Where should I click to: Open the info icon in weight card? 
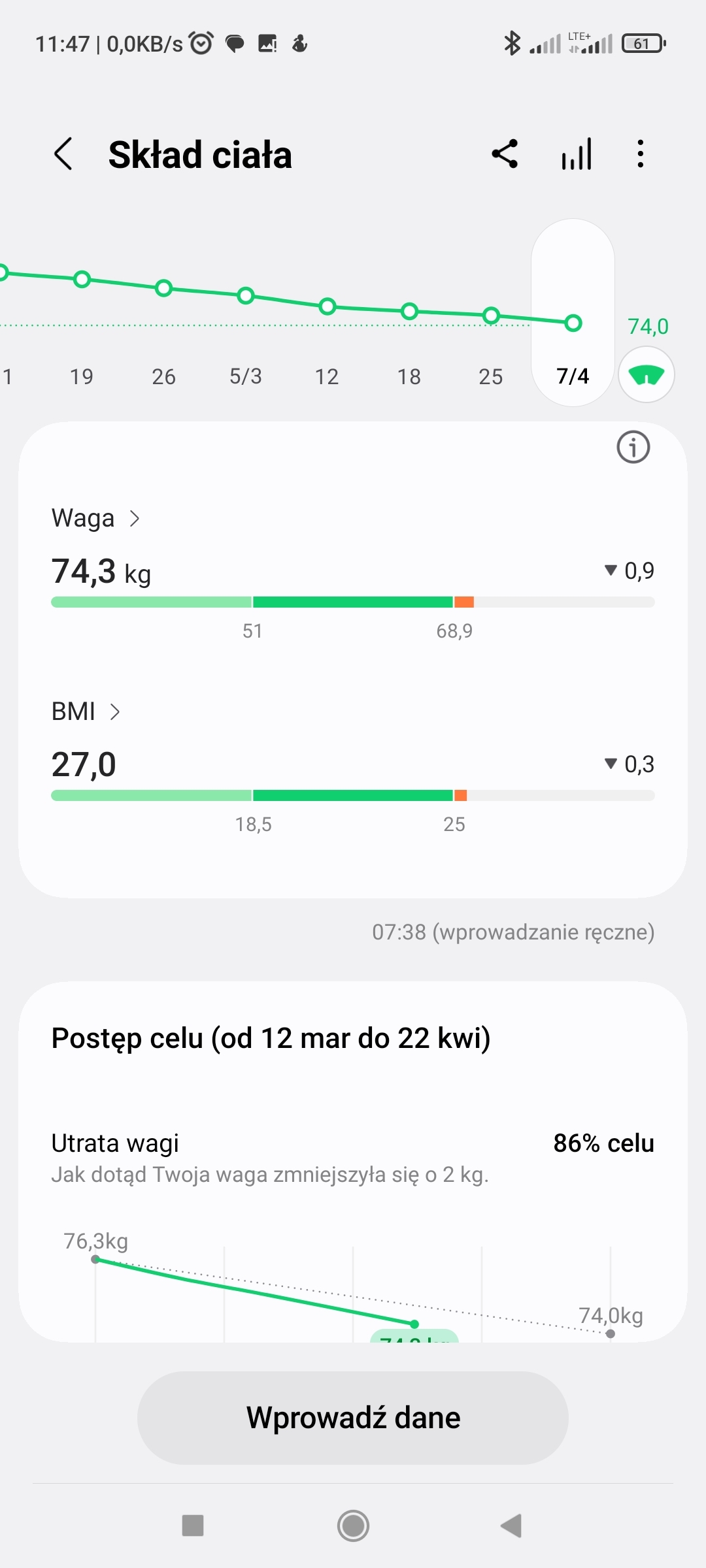coord(633,448)
